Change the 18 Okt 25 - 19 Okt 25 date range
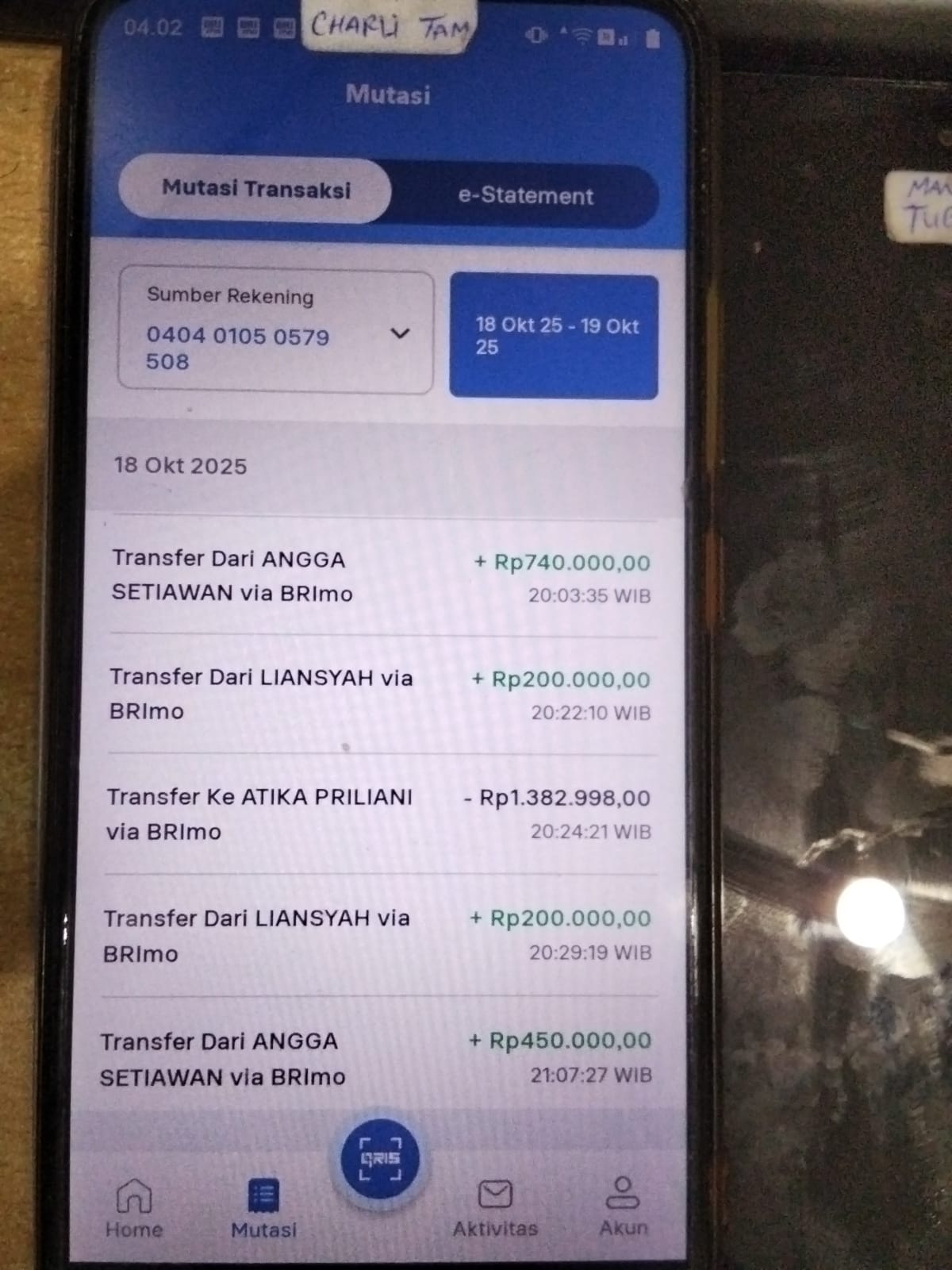 (554, 336)
